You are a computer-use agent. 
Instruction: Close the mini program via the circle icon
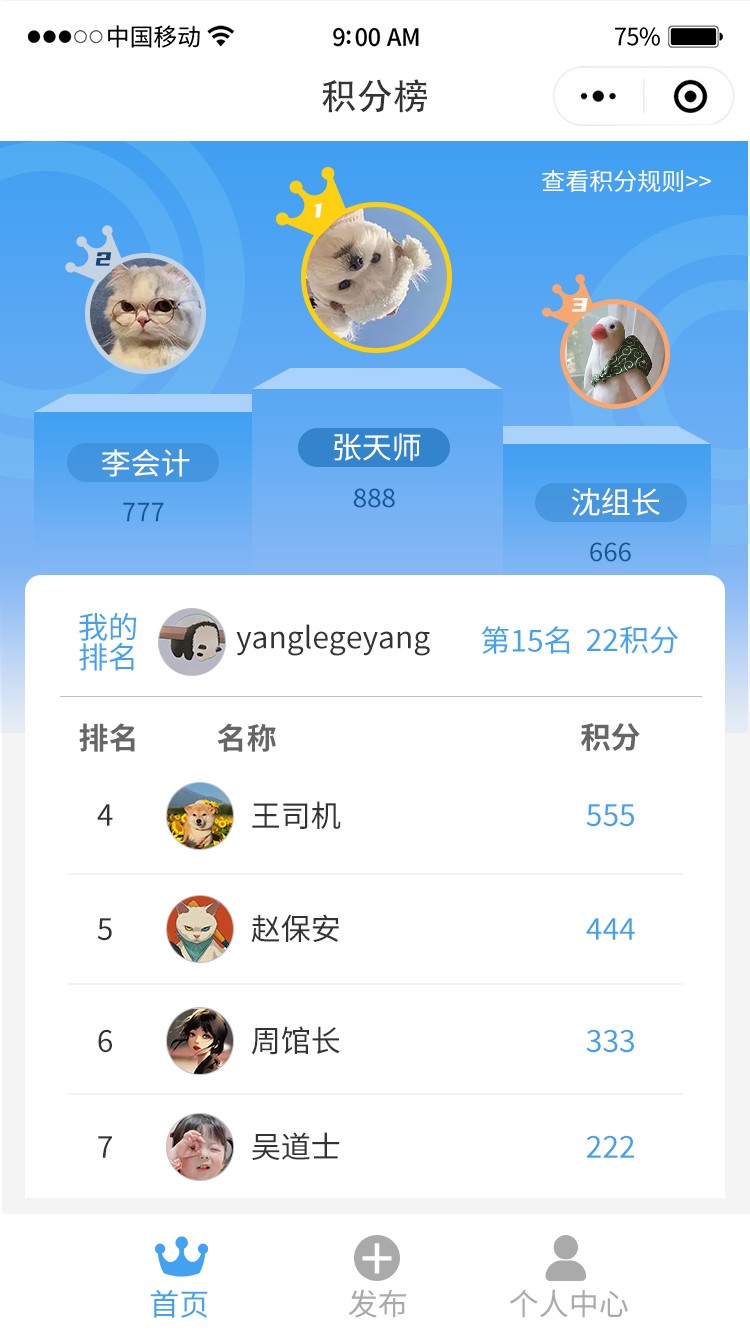click(690, 97)
